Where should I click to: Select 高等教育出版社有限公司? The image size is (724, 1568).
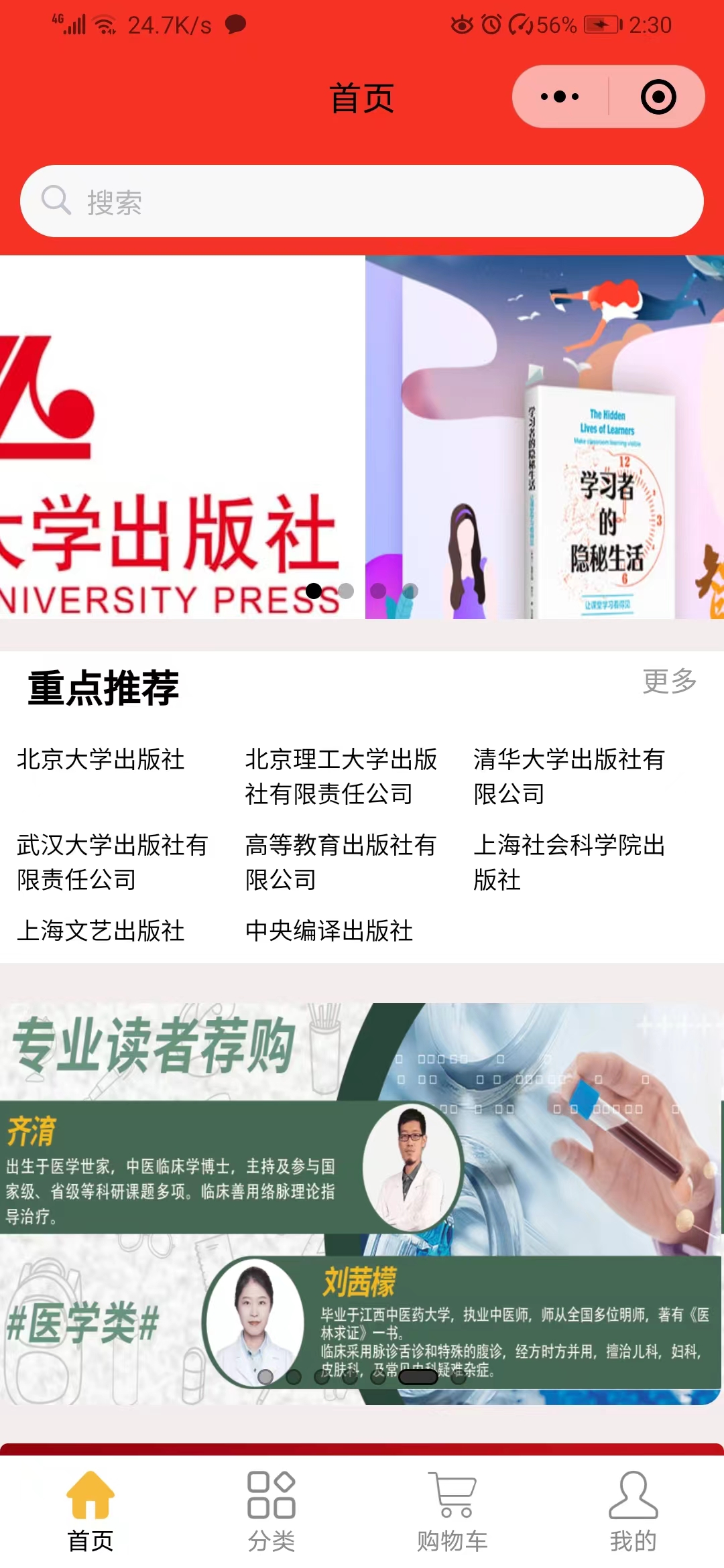341,862
